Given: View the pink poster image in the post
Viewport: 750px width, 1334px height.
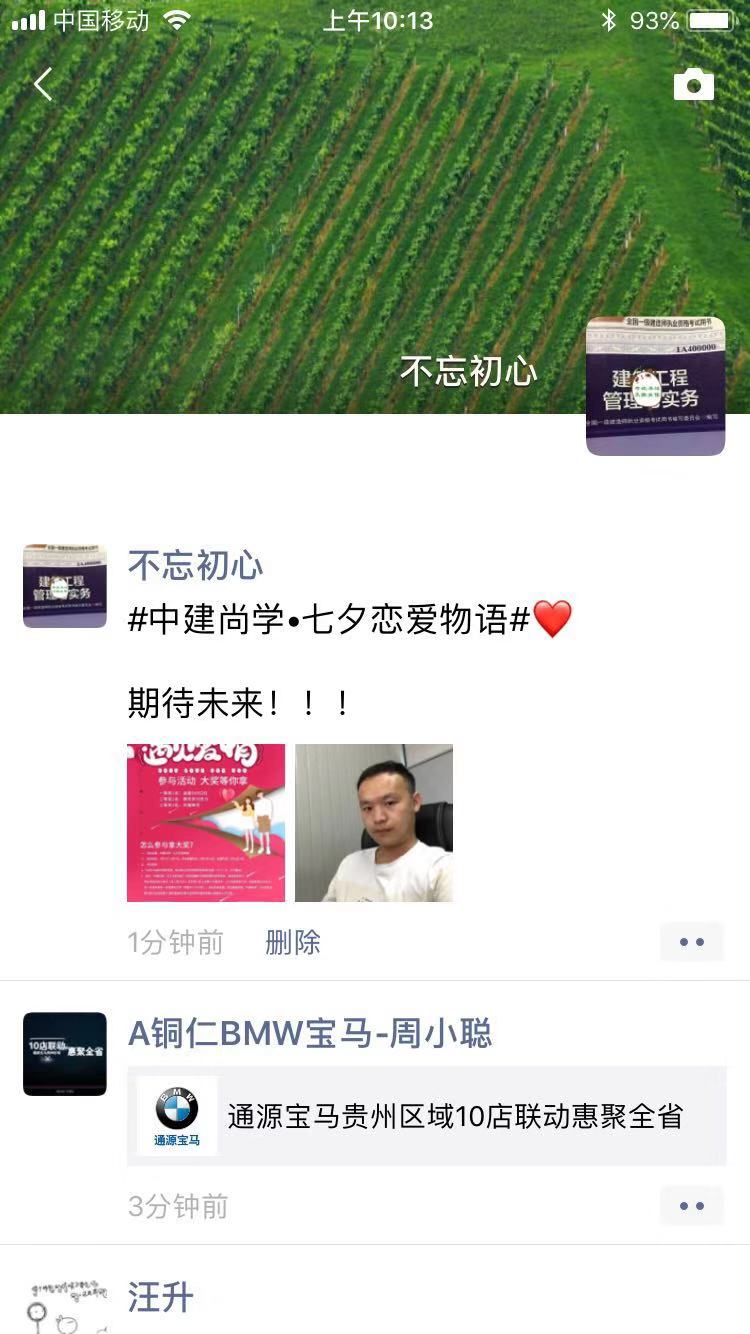Looking at the screenshot, I should [206, 823].
